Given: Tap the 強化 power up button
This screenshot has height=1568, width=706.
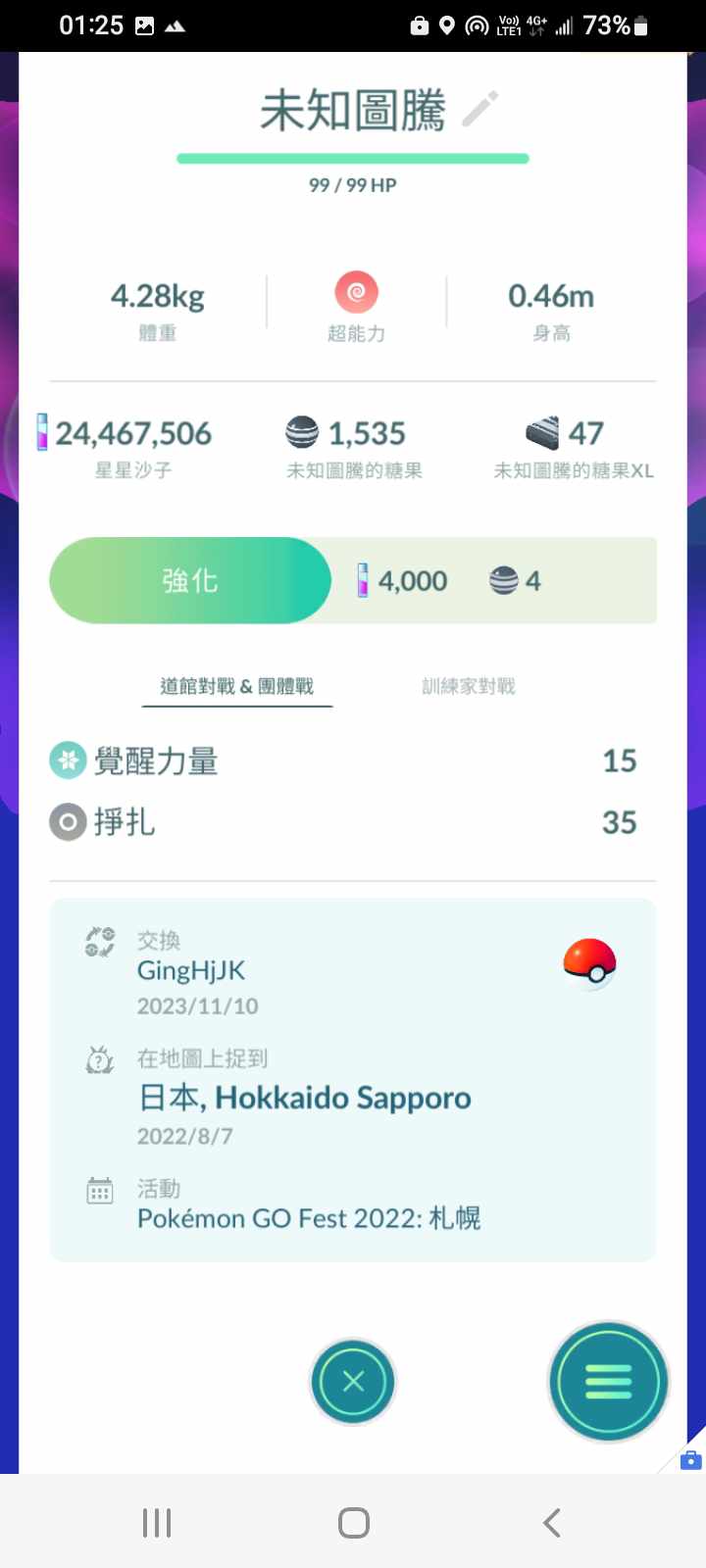Looking at the screenshot, I should click(190, 580).
